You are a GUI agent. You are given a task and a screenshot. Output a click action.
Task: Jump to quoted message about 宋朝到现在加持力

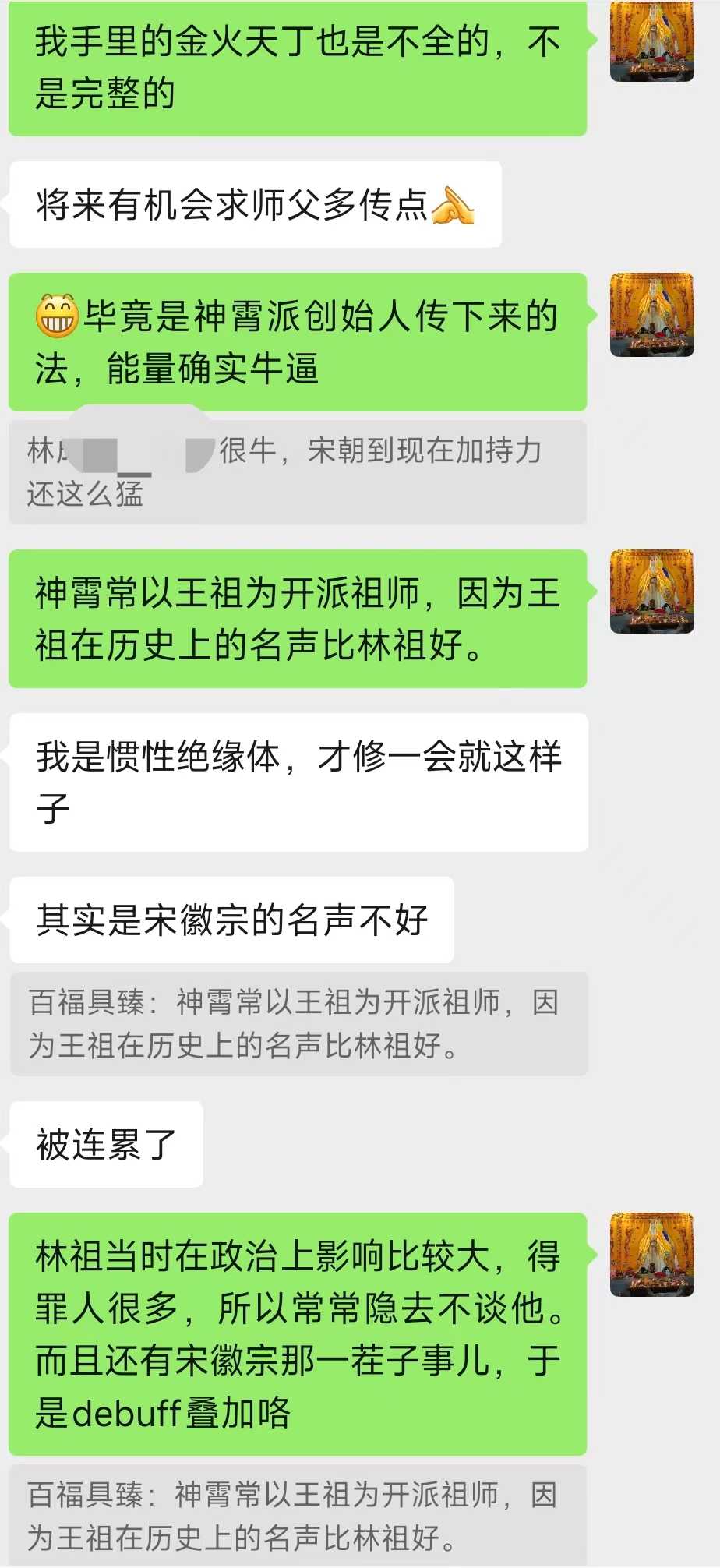tap(297, 472)
